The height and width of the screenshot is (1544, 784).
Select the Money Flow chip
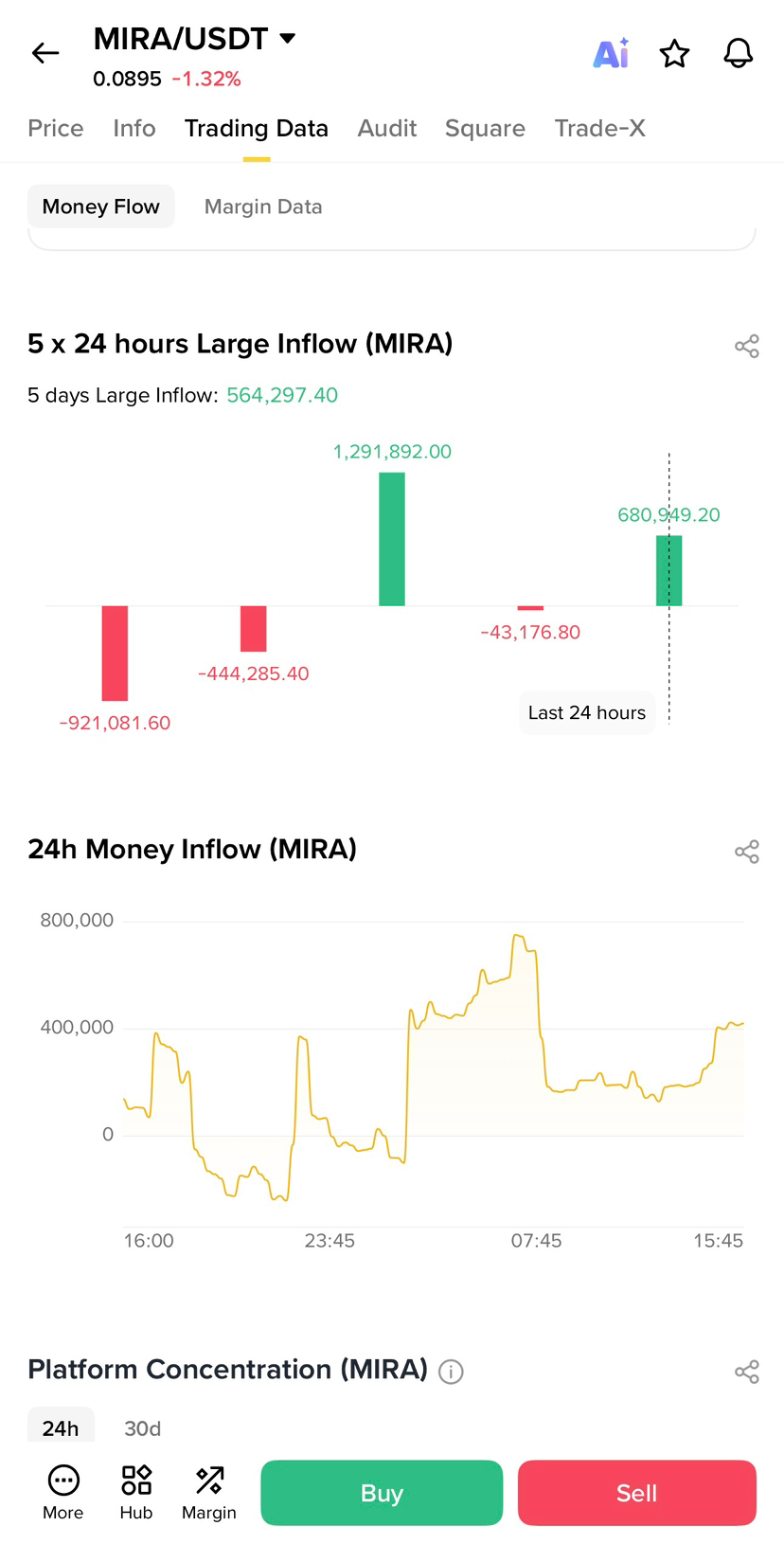100,206
